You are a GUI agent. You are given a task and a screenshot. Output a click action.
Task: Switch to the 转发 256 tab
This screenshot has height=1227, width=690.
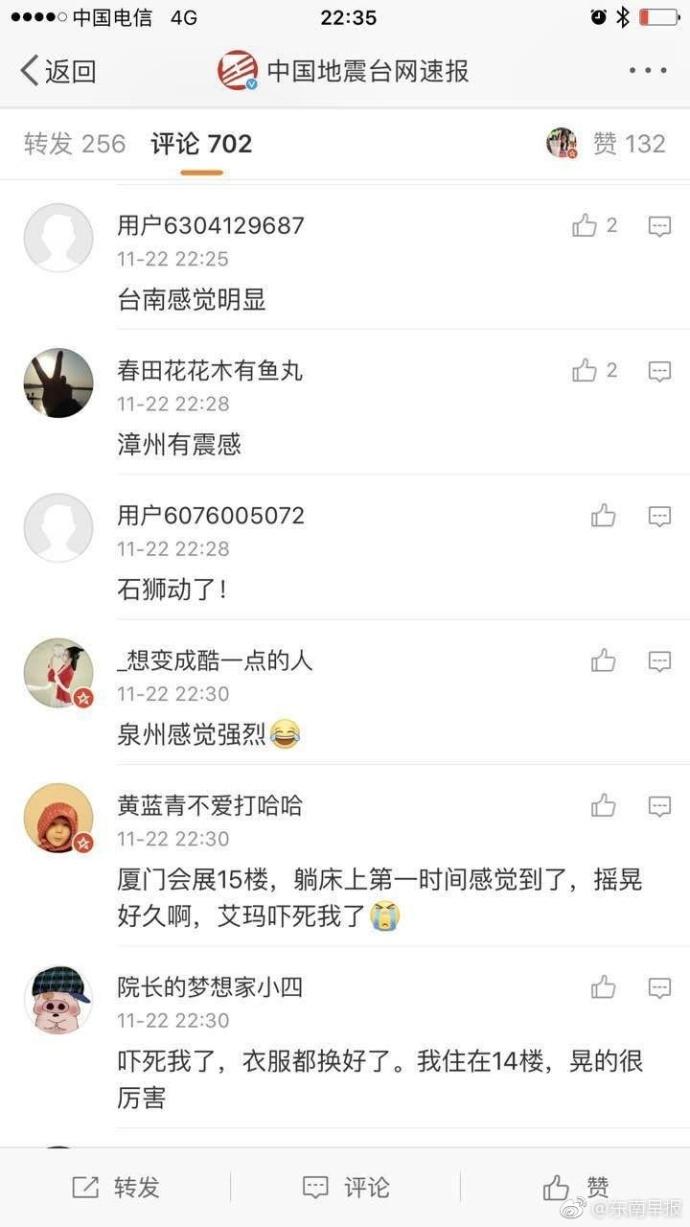(75, 144)
